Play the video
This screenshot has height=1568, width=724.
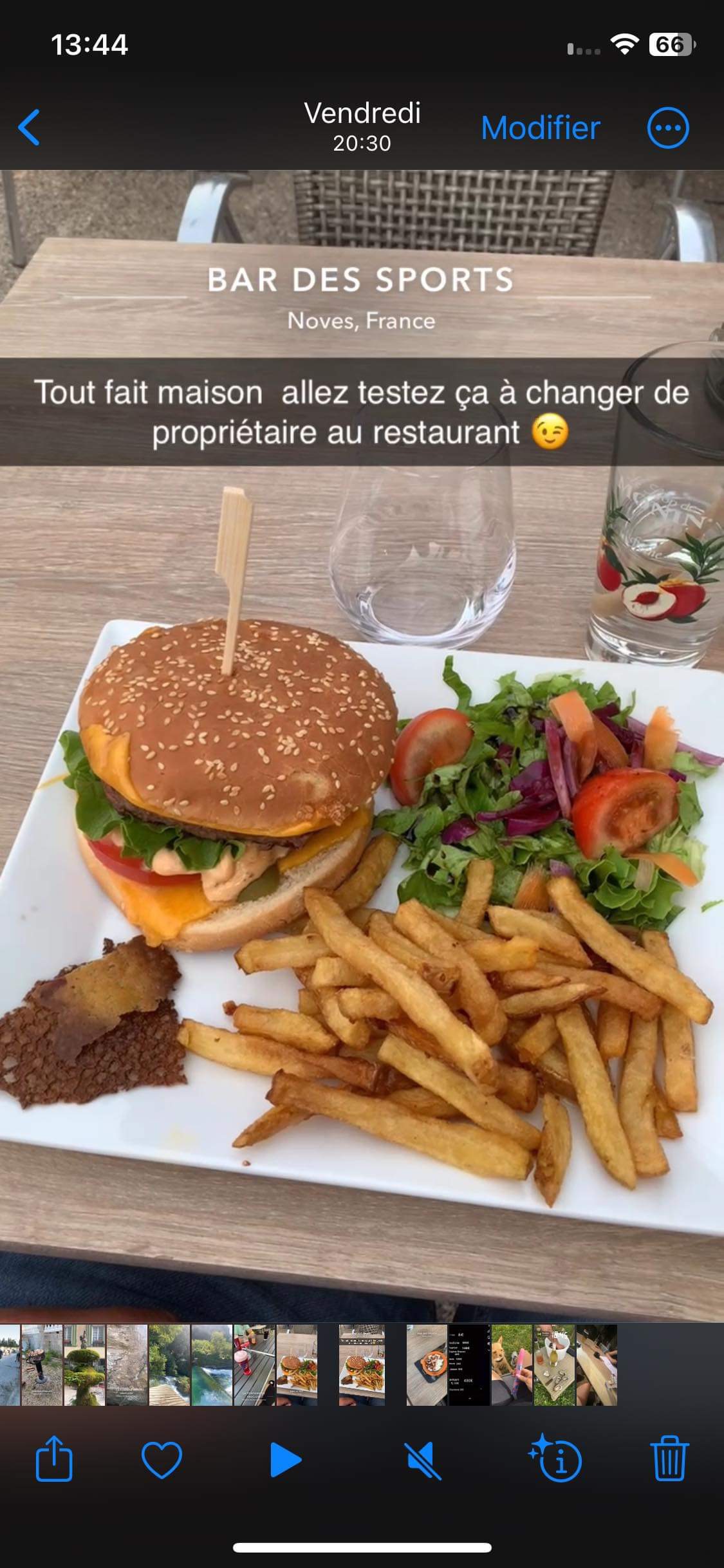[286, 1460]
